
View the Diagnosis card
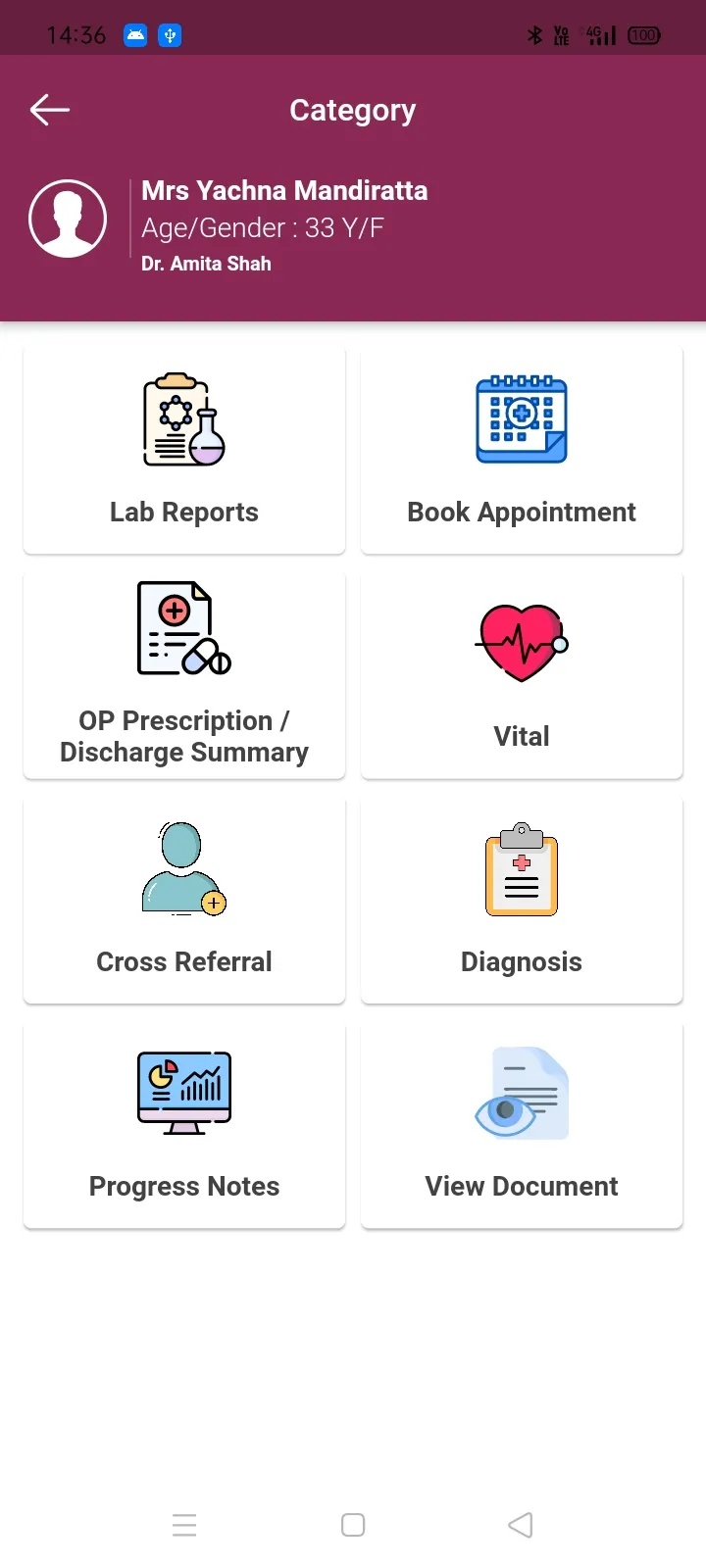522,901
